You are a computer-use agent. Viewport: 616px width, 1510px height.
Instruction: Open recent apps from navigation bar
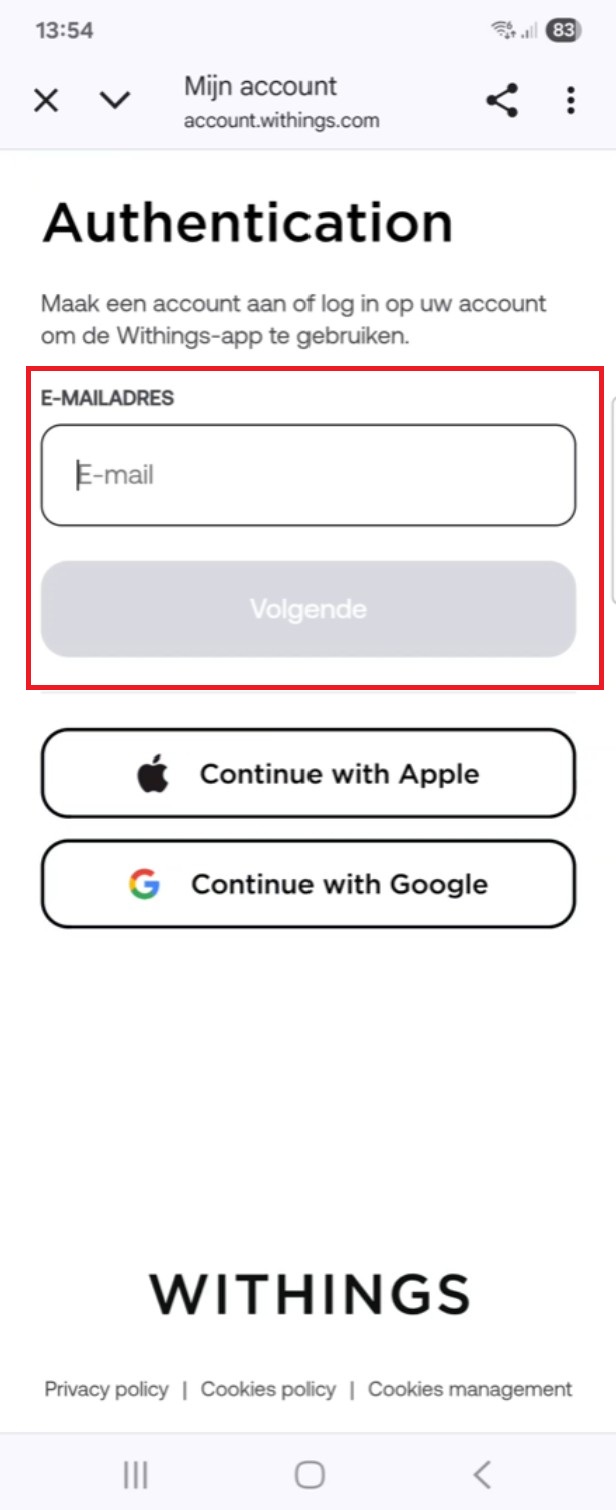[x=135, y=1474]
